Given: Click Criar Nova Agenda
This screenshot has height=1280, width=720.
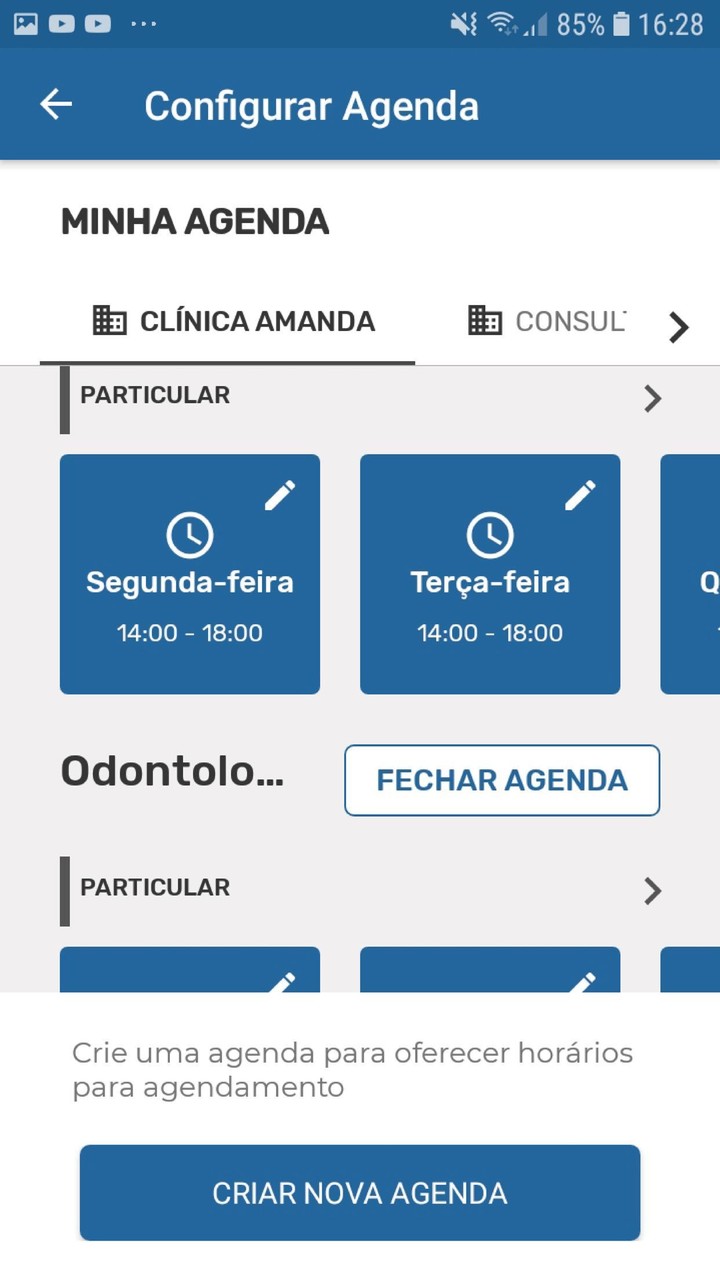Looking at the screenshot, I should coord(360,1192).
